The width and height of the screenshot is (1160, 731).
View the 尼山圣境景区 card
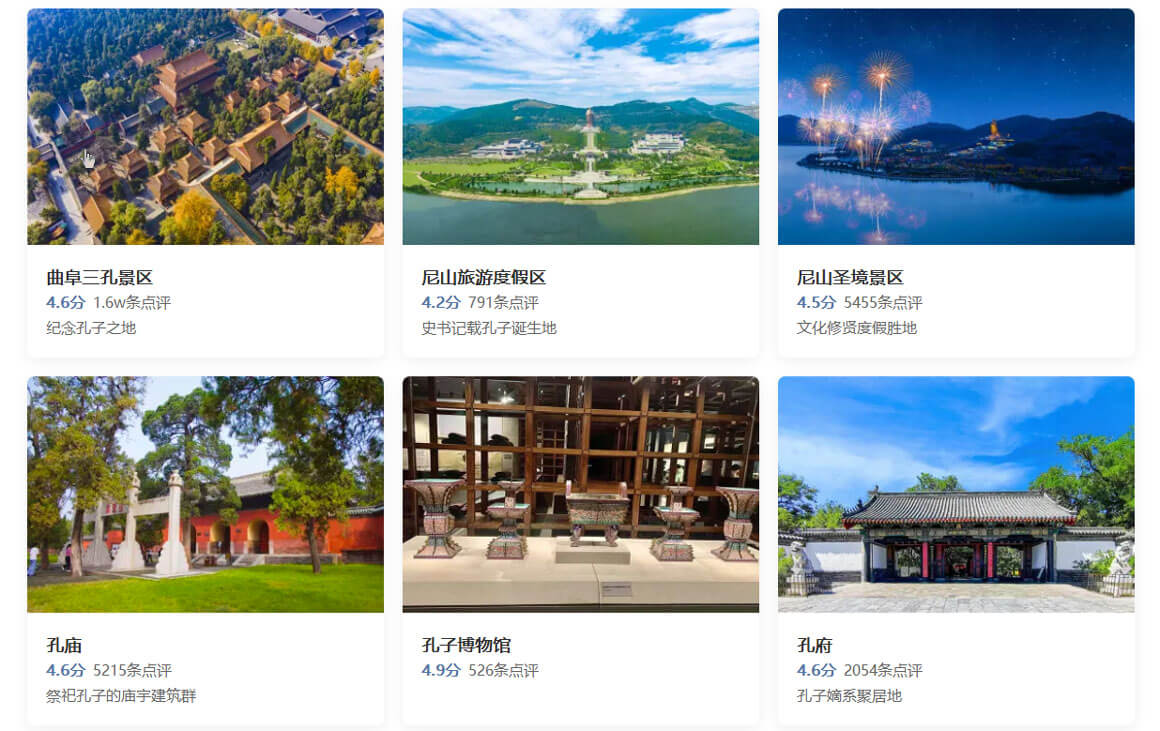pyautogui.click(x=956, y=180)
